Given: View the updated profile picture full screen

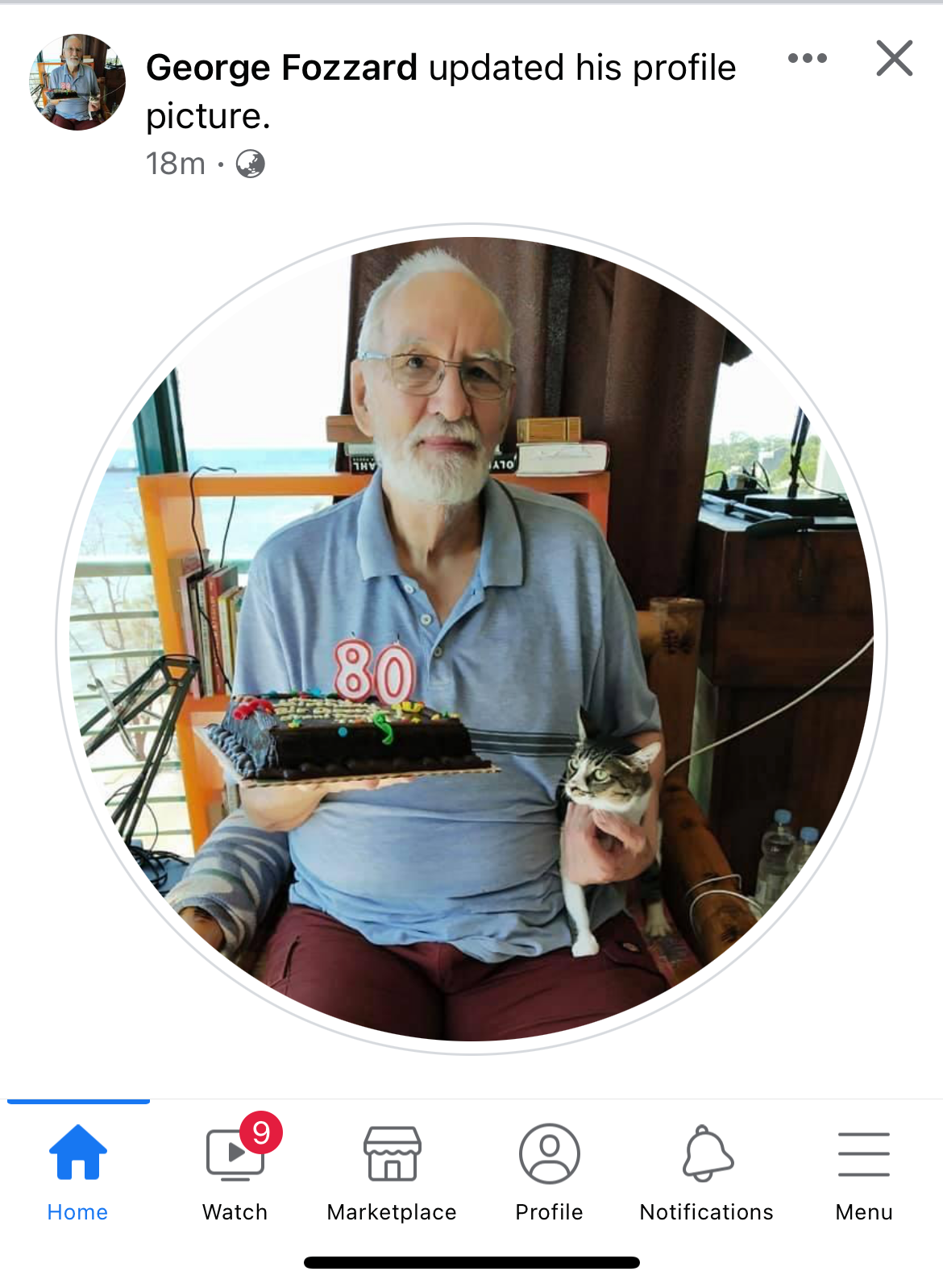Looking at the screenshot, I should [471, 638].
